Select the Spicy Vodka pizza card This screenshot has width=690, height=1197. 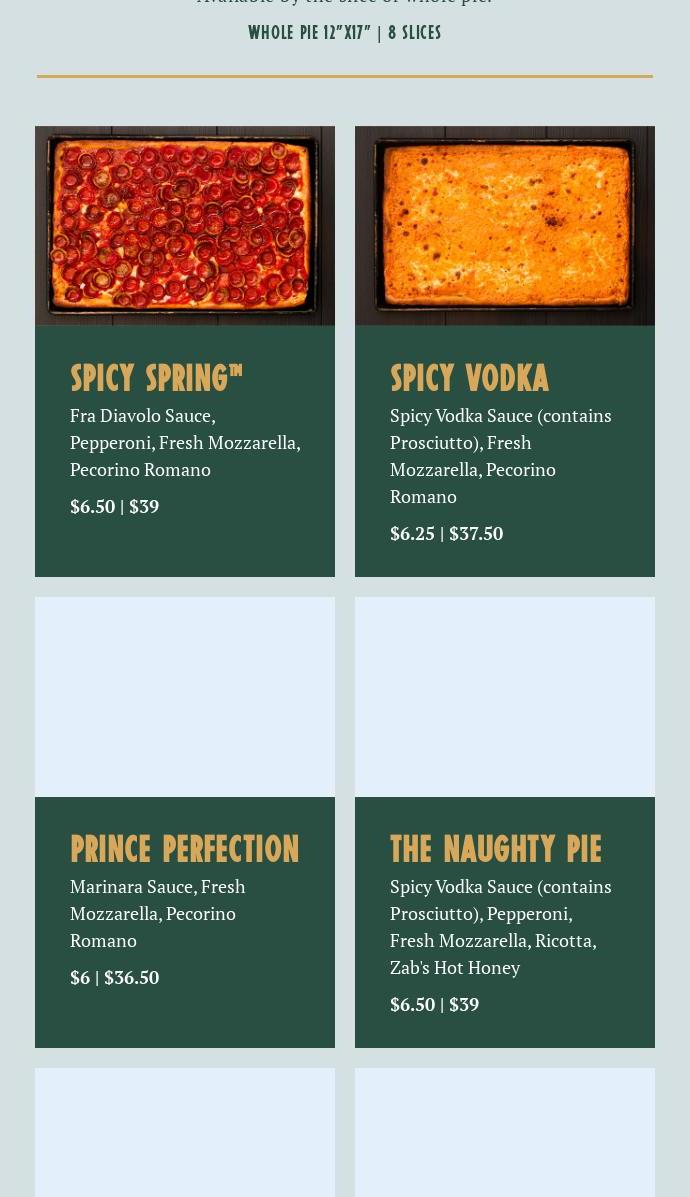(504, 350)
